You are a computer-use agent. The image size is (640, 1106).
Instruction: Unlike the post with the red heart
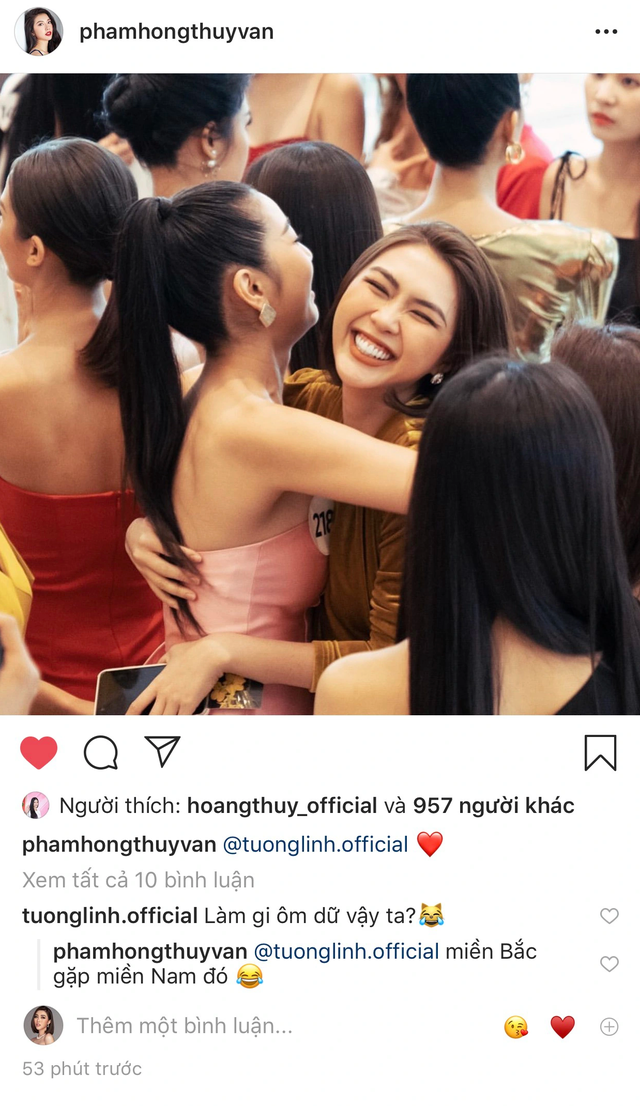click(39, 752)
